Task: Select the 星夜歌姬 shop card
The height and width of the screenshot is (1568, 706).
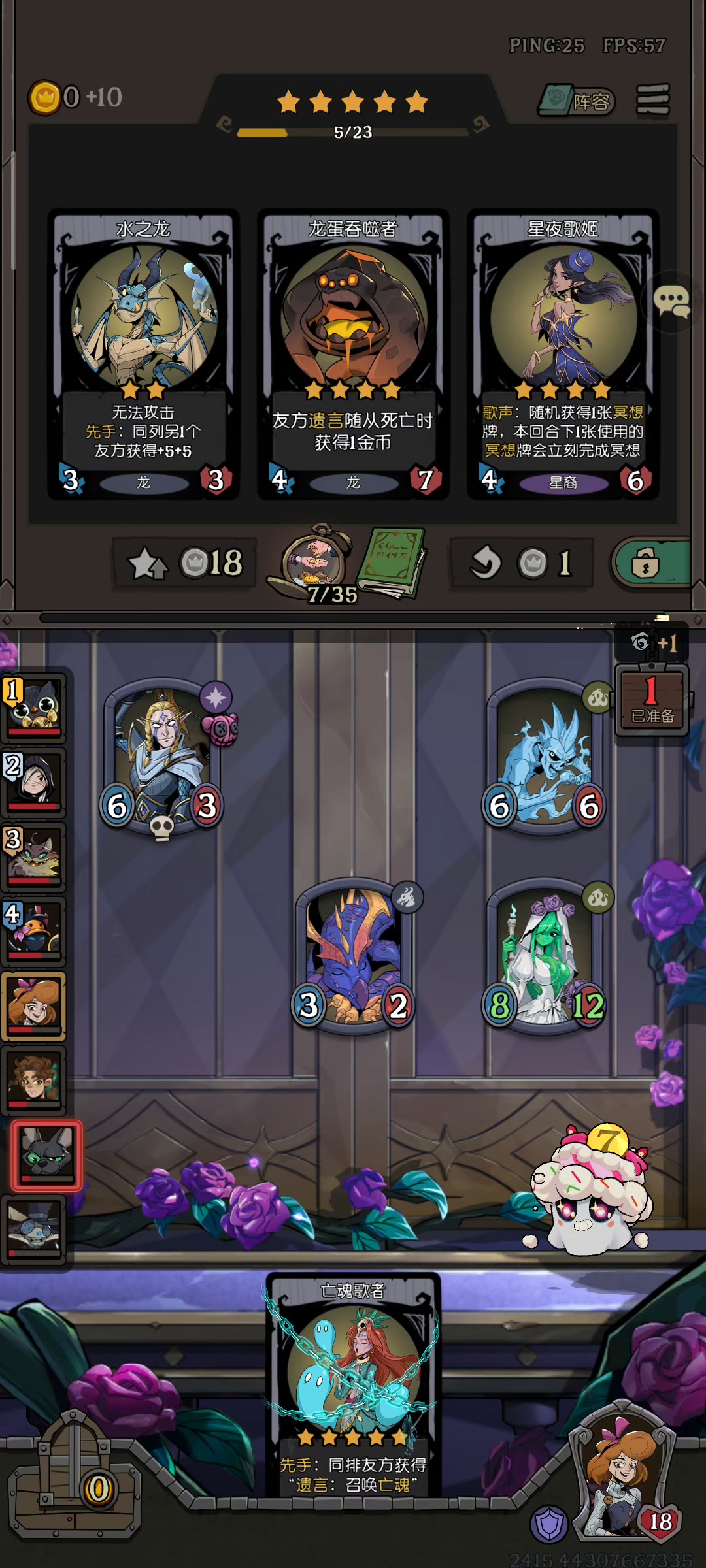Action: (562, 354)
